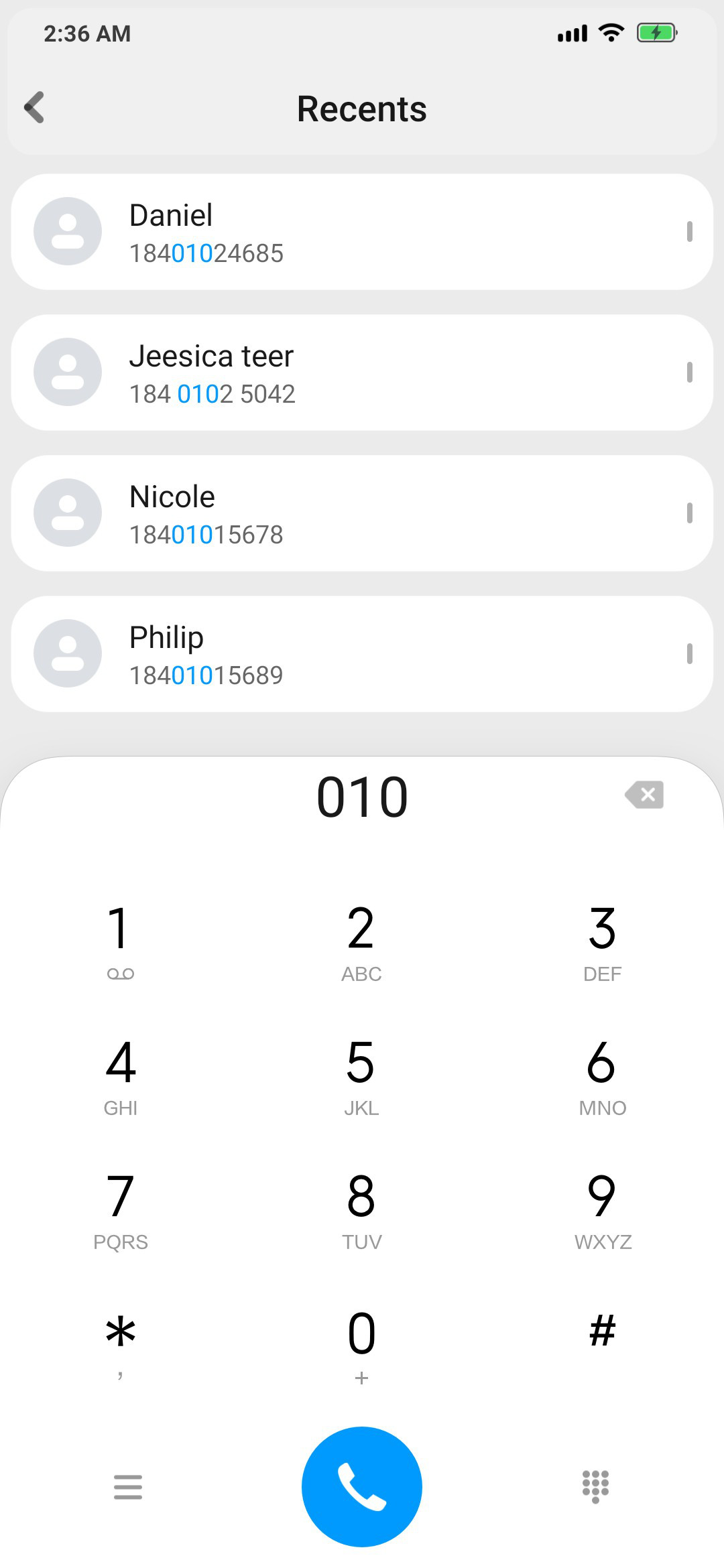Select Philip's contact row
The image size is (724, 1568).
pos(362,654)
